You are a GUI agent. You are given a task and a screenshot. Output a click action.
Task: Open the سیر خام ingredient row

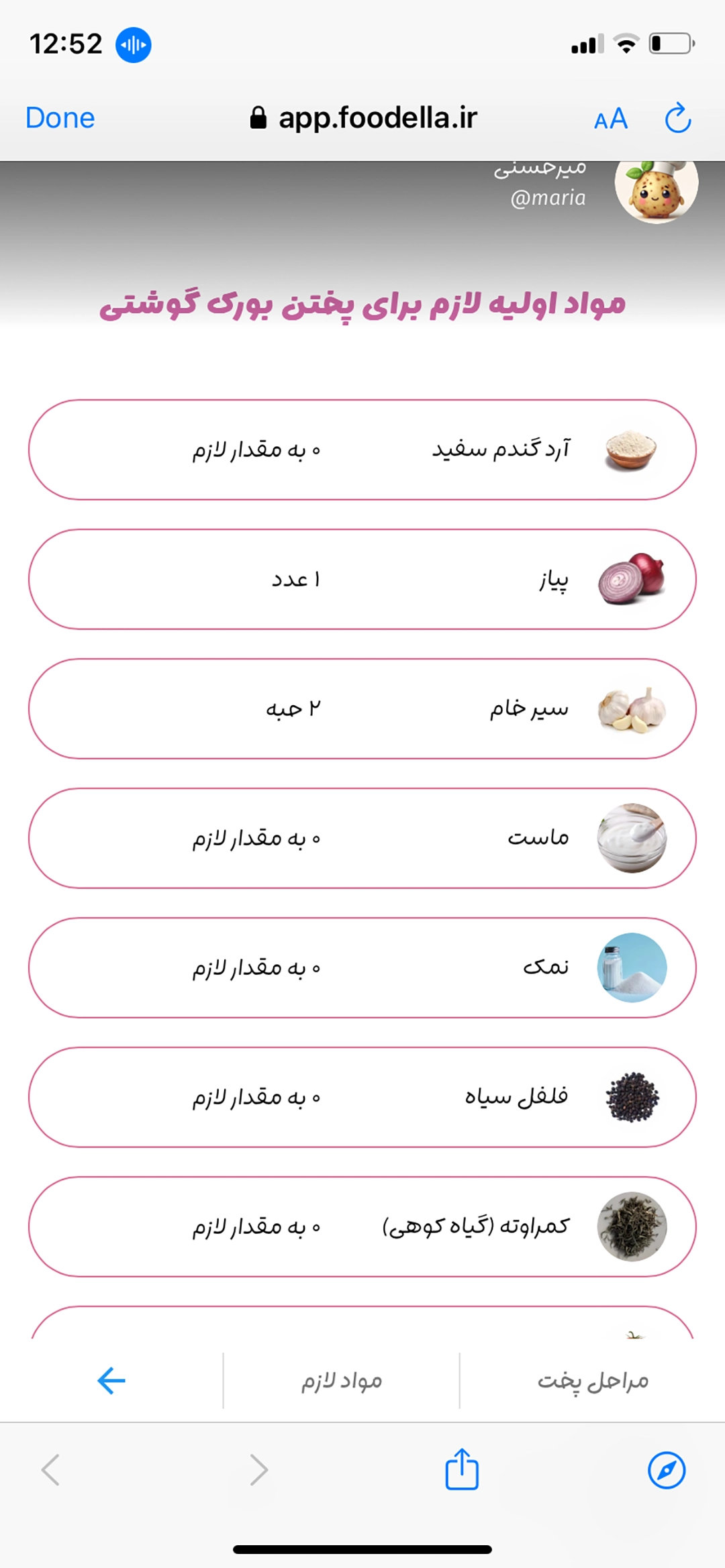[x=362, y=709]
